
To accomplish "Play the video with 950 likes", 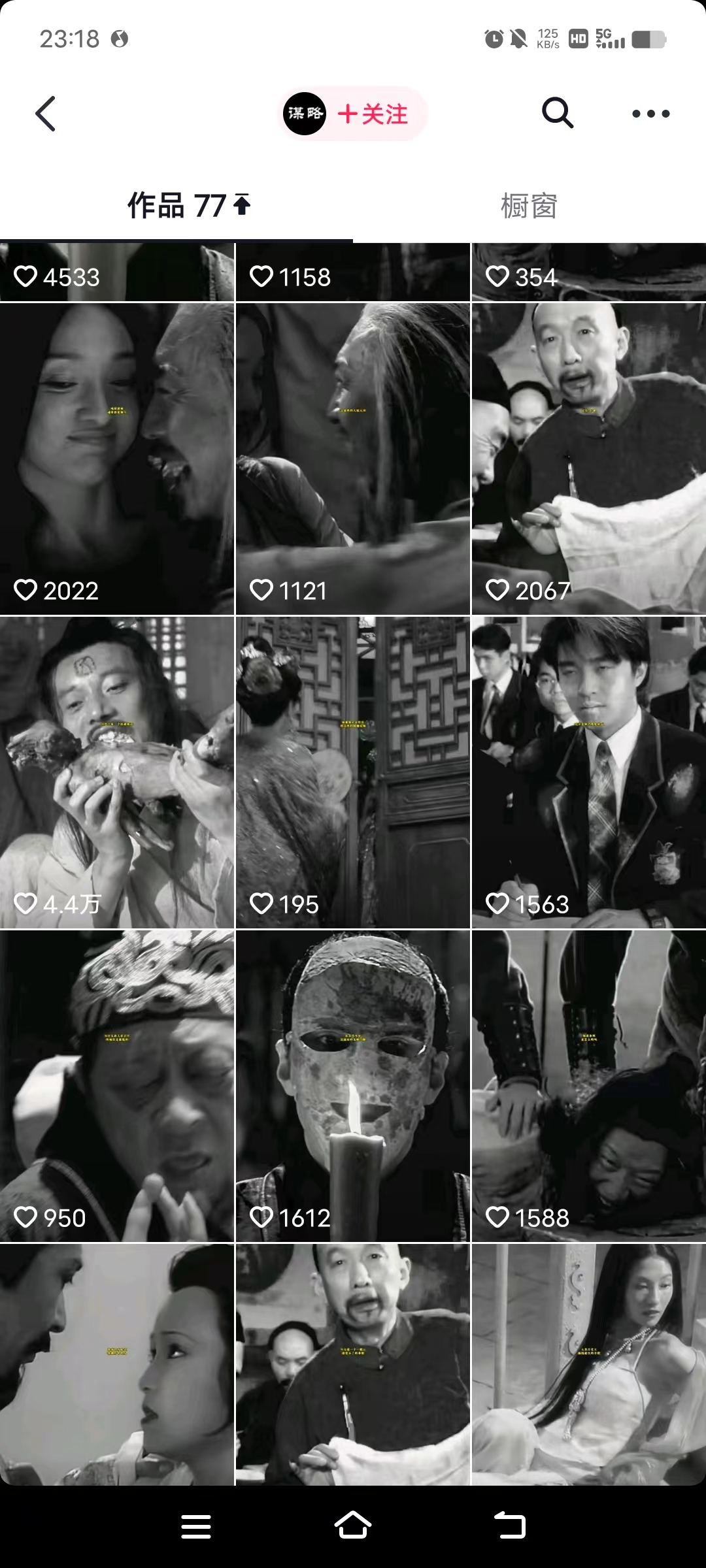I will click(116, 1085).
